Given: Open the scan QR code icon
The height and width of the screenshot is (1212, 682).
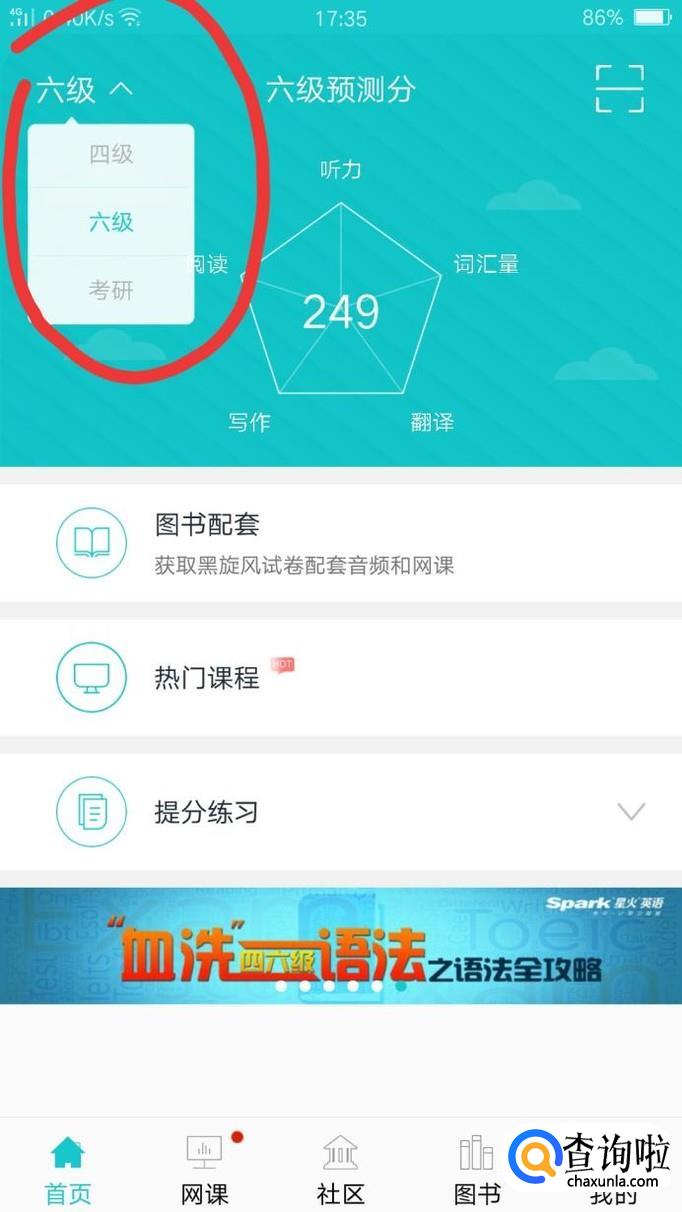Looking at the screenshot, I should point(619,90).
